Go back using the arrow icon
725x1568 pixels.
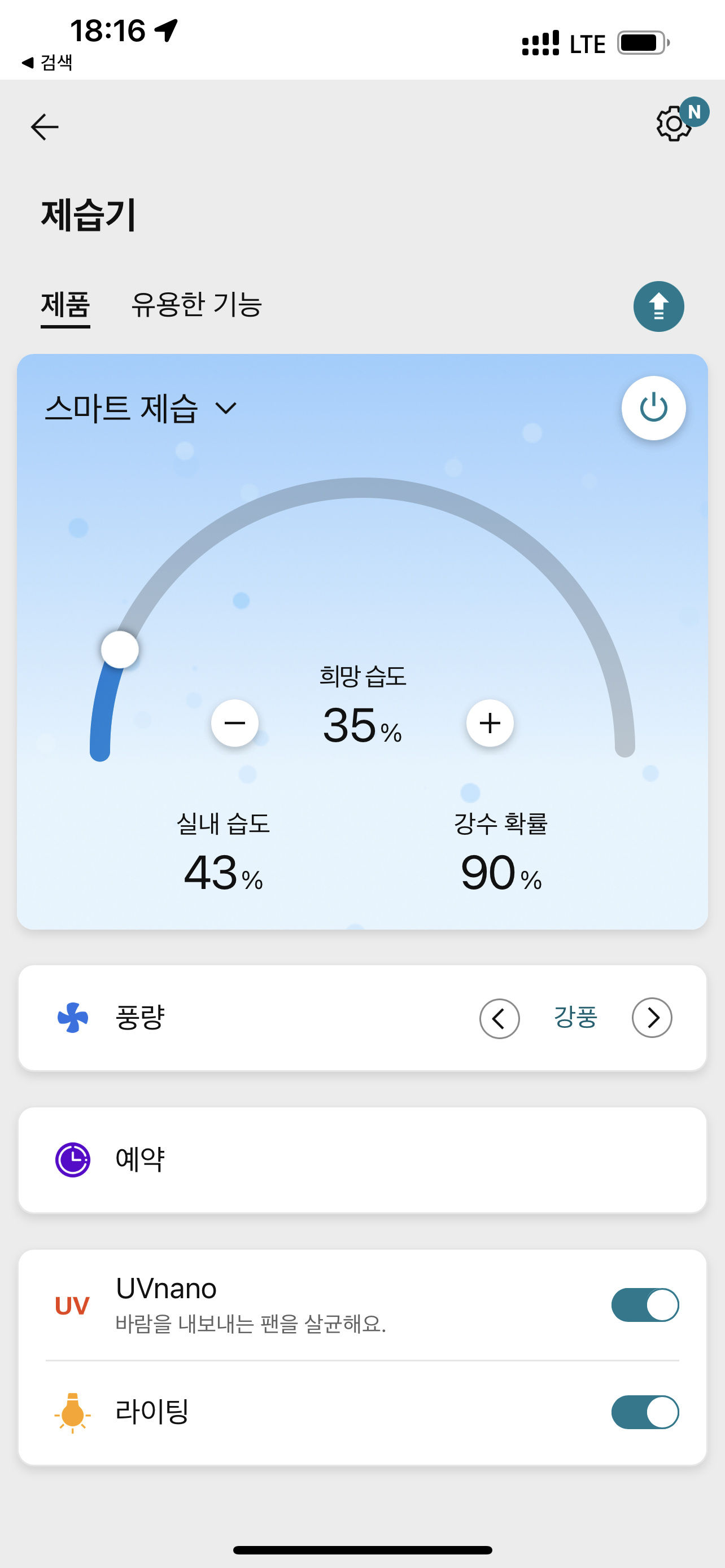(45, 127)
